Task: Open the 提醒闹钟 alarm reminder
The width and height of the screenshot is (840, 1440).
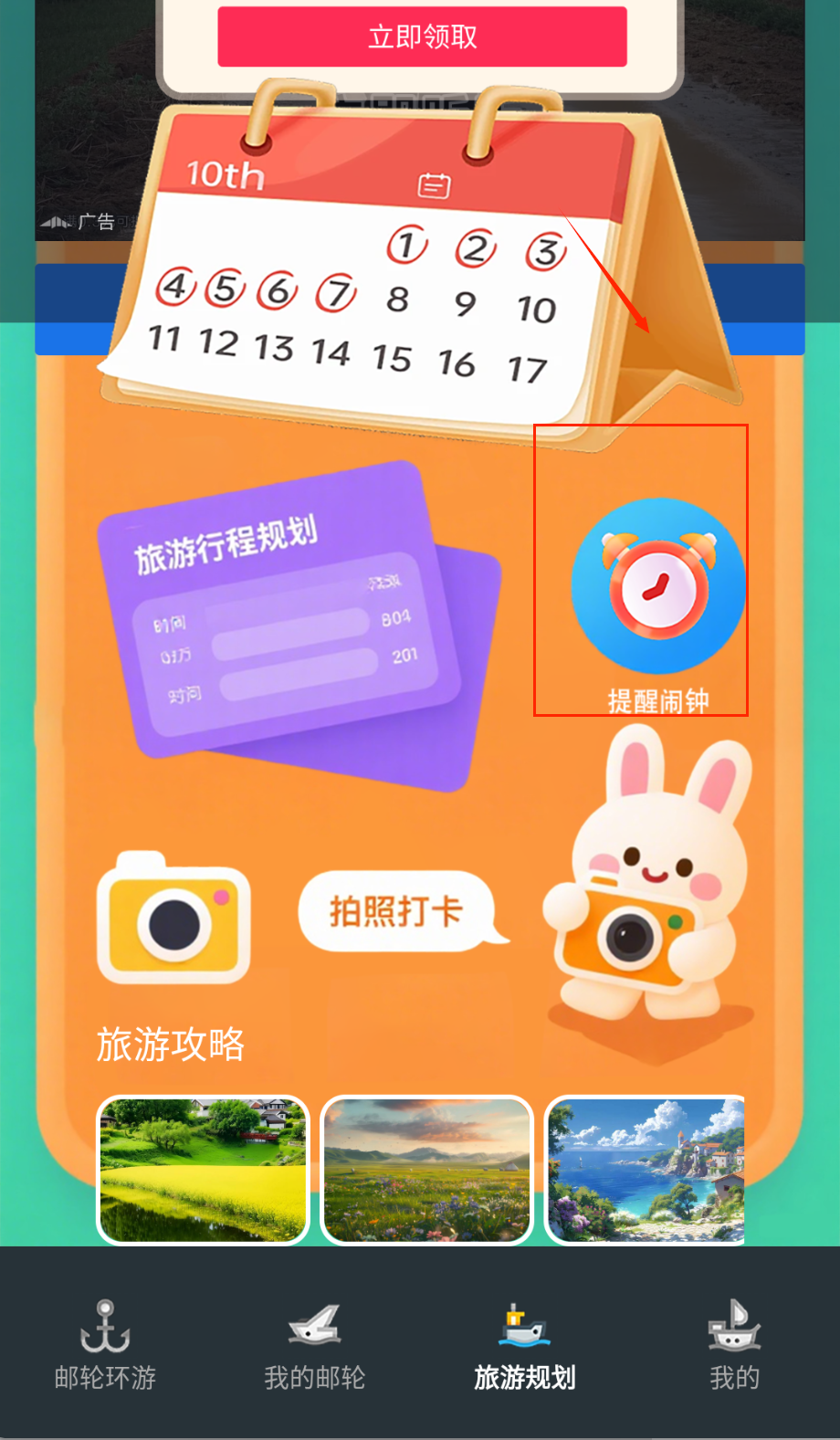Action: point(657,594)
